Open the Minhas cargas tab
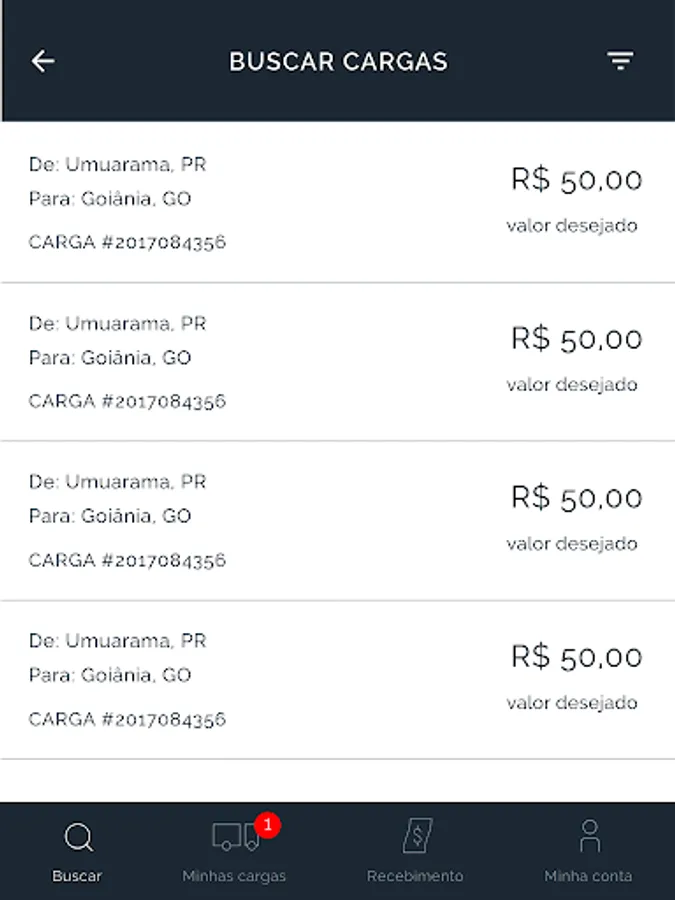This screenshot has width=675, height=900. tap(235, 851)
